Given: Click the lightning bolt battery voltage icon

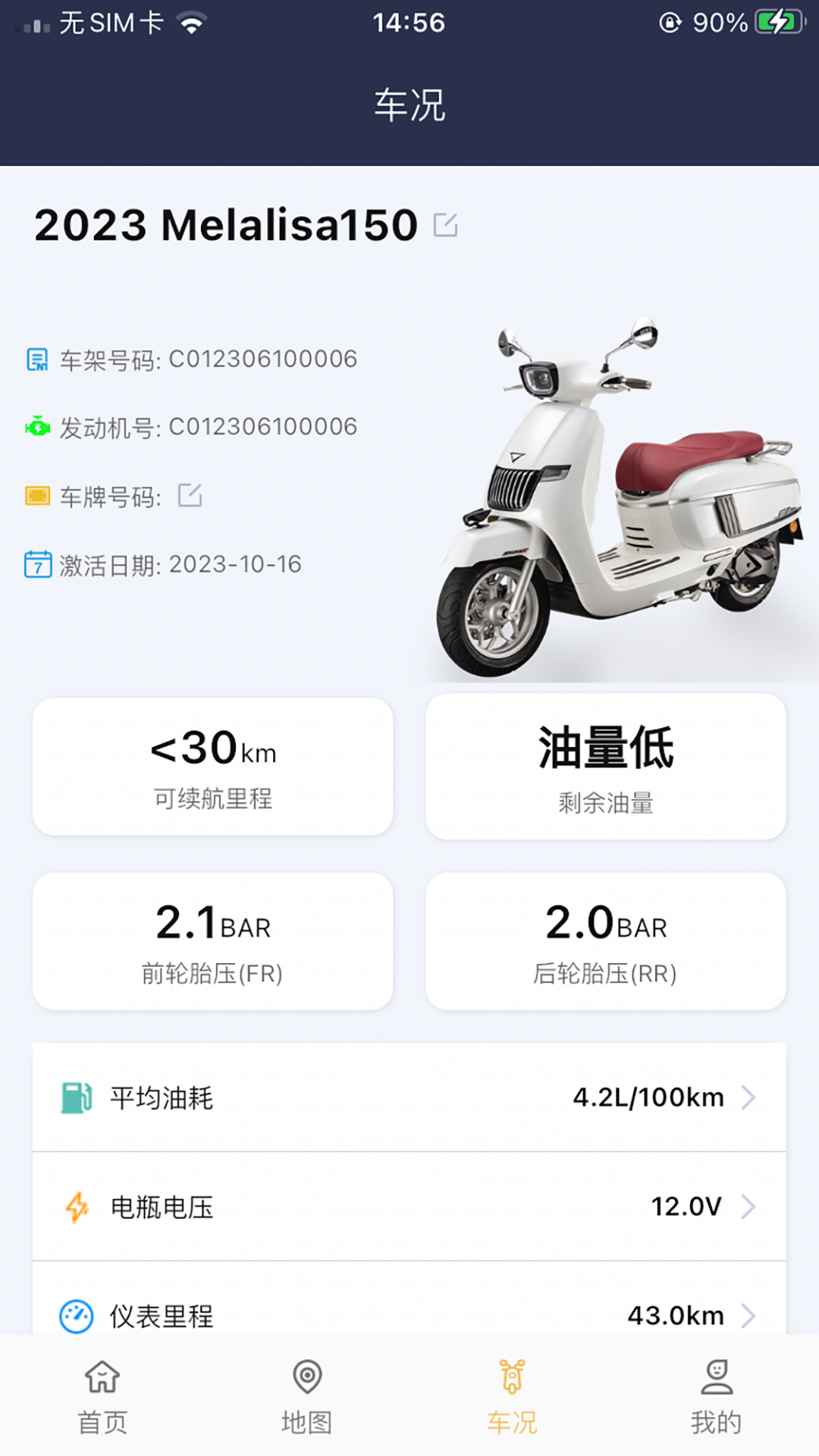Looking at the screenshot, I should (x=75, y=1207).
